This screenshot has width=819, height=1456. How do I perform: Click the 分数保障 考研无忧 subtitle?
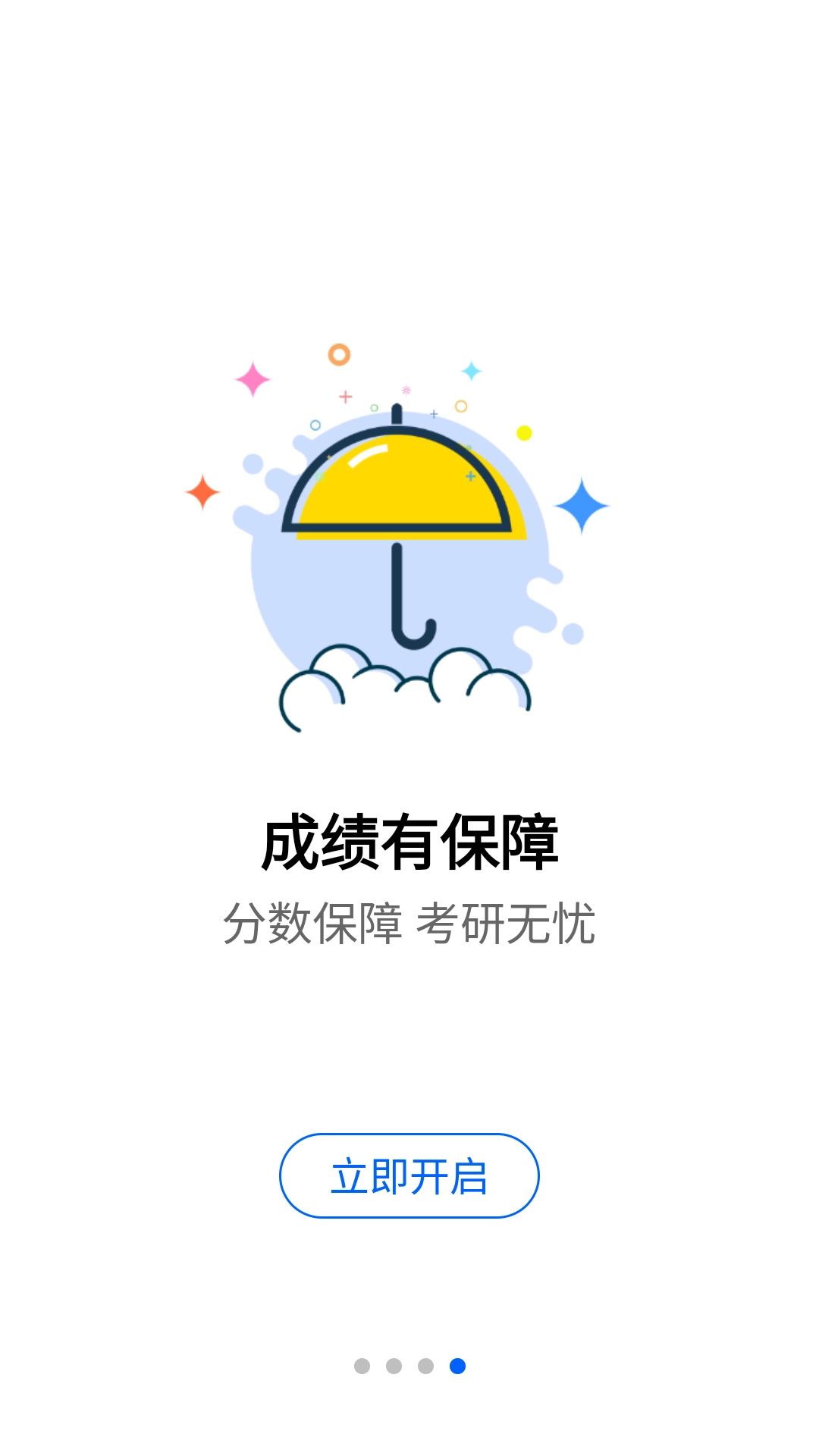pos(409,921)
